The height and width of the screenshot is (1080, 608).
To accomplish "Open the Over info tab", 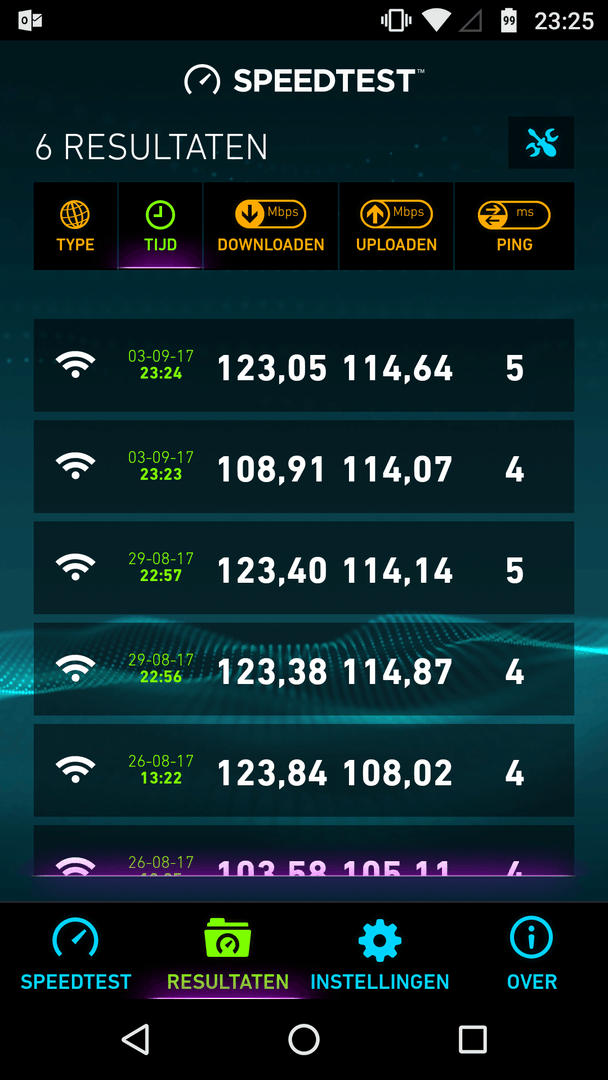I will (x=532, y=953).
